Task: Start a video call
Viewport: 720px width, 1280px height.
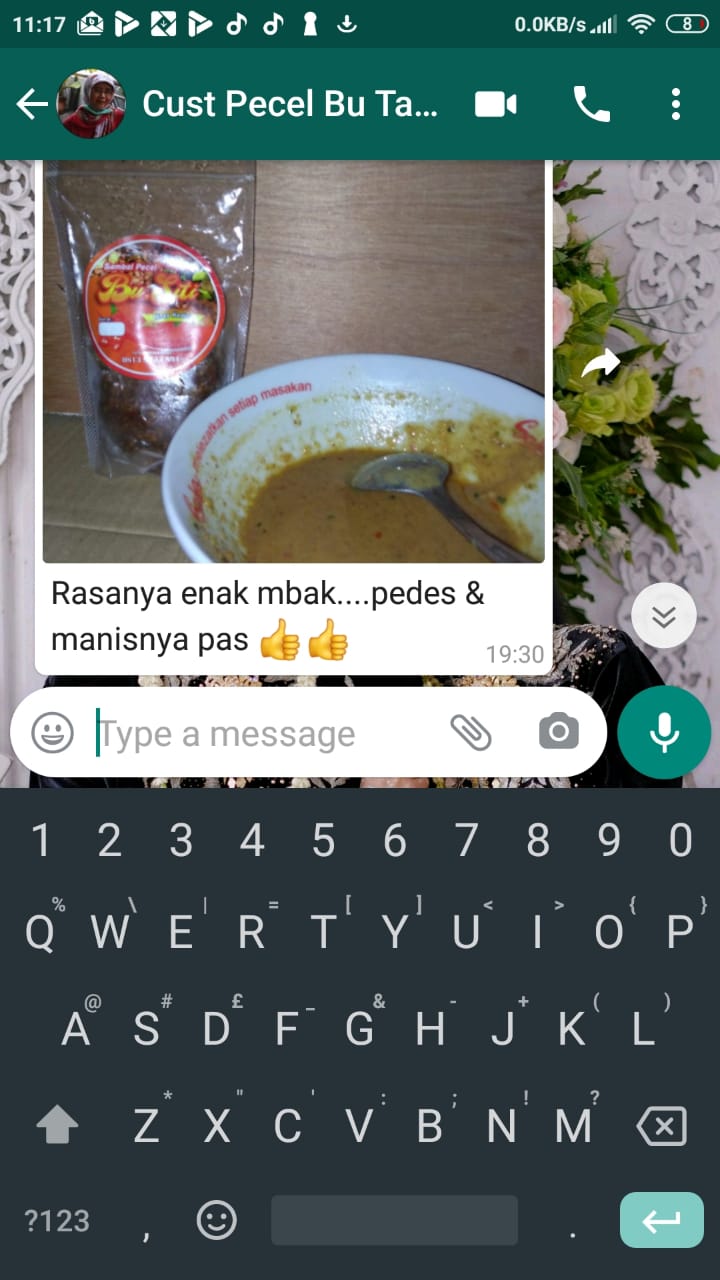Action: (496, 104)
